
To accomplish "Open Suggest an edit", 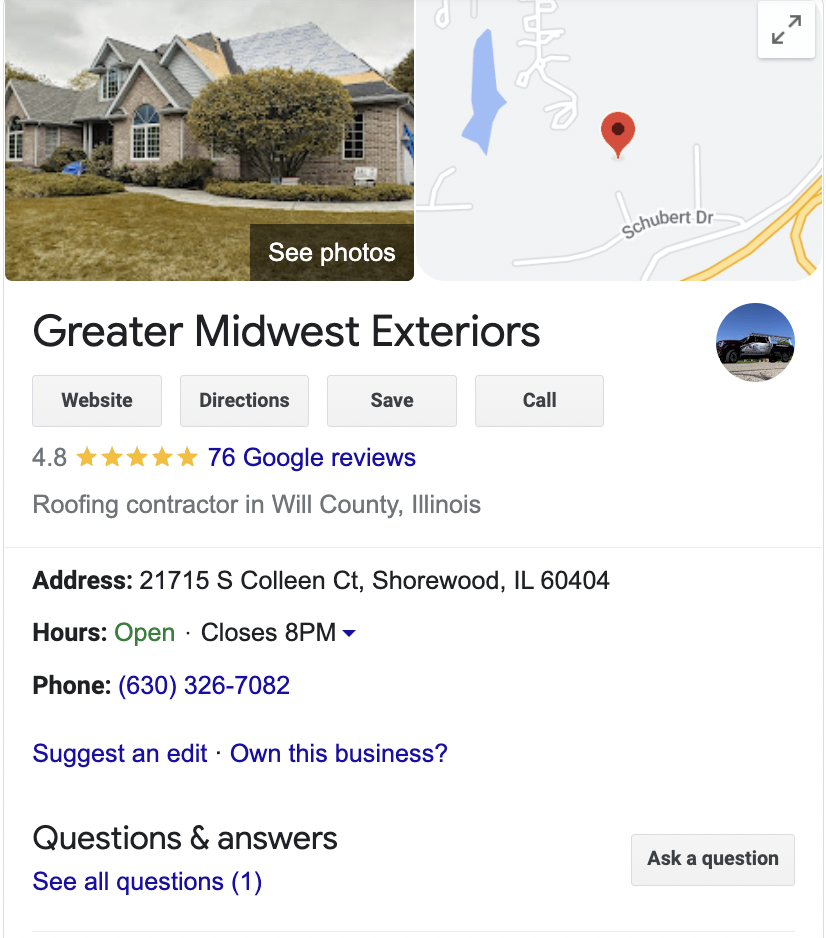I will [x=120, y=753].
